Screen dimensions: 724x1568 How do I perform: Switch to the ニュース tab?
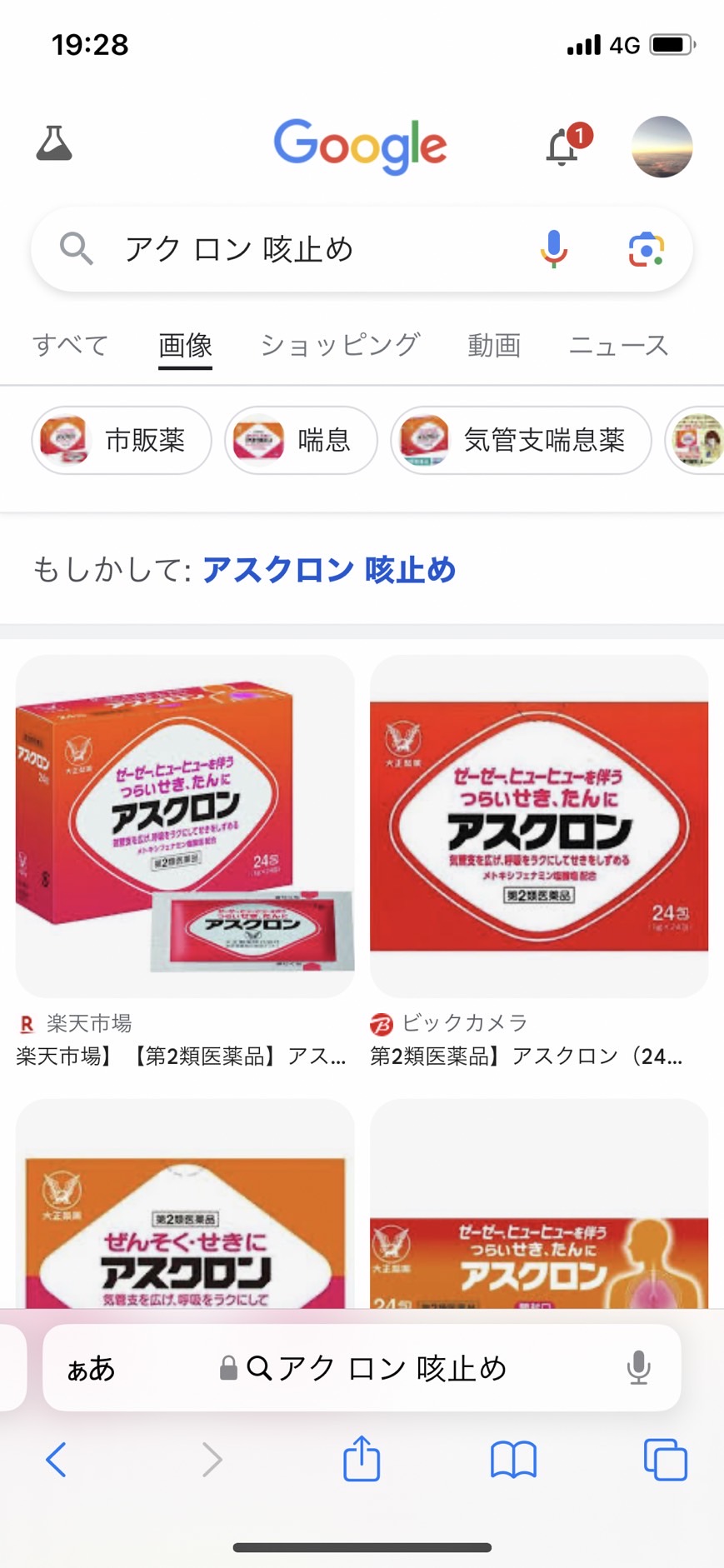click(x=618, y=345)
